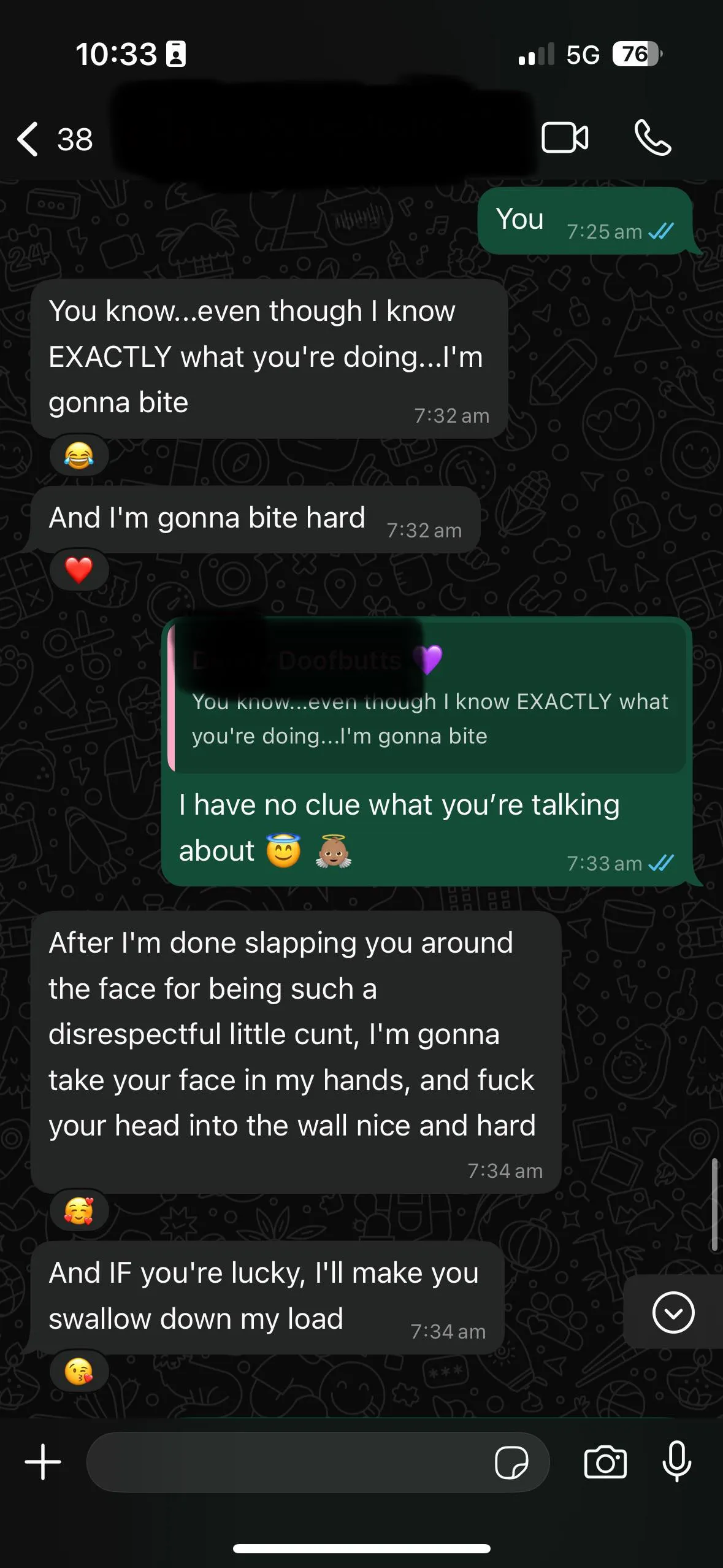723x1568 pixels.
Task: Focus the message input field
Action: tap(288, 1462)
